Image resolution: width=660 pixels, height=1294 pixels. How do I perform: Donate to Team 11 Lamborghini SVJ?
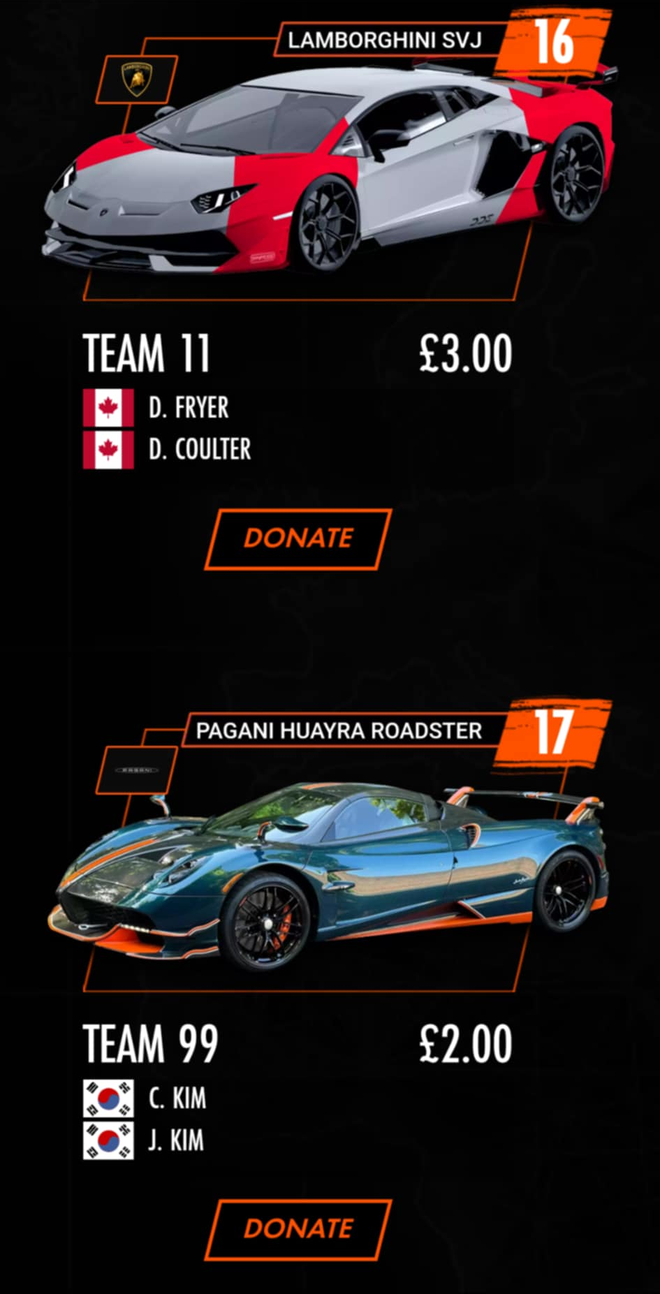point(298,538)
